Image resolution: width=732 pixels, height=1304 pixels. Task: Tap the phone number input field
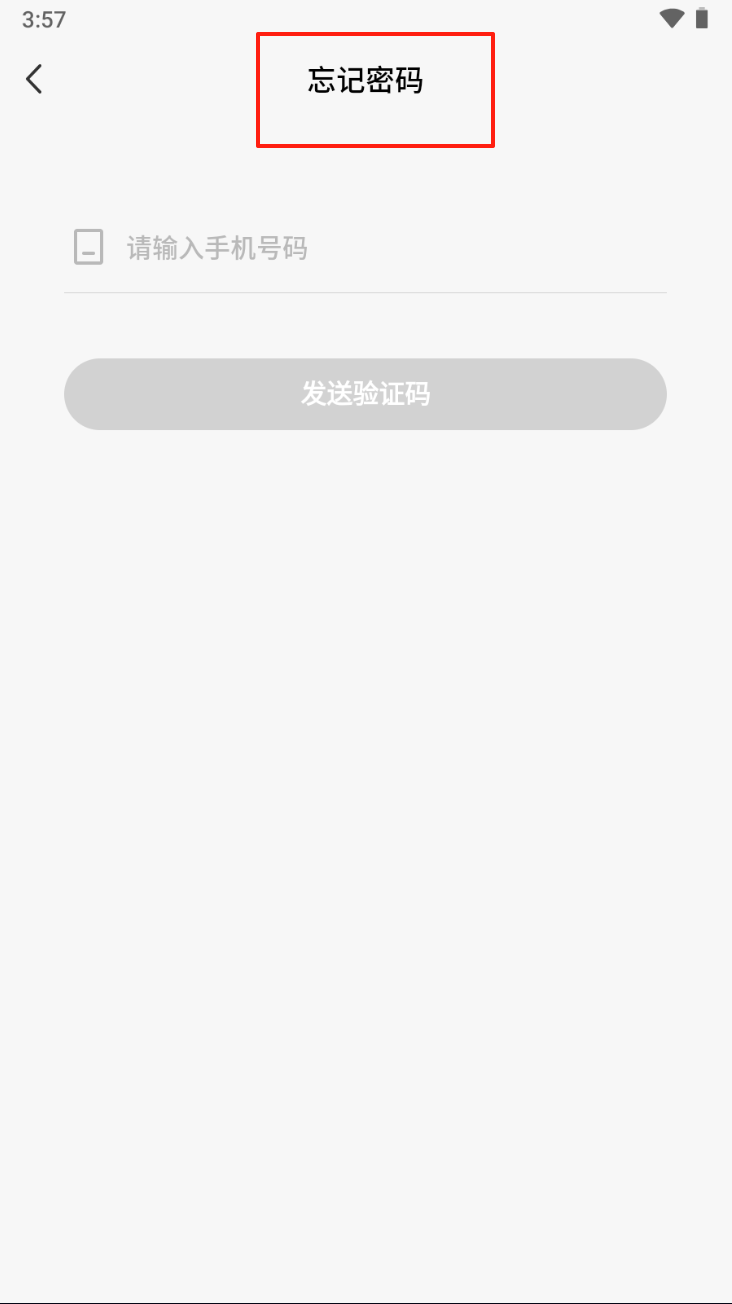[x=365, y=248]
